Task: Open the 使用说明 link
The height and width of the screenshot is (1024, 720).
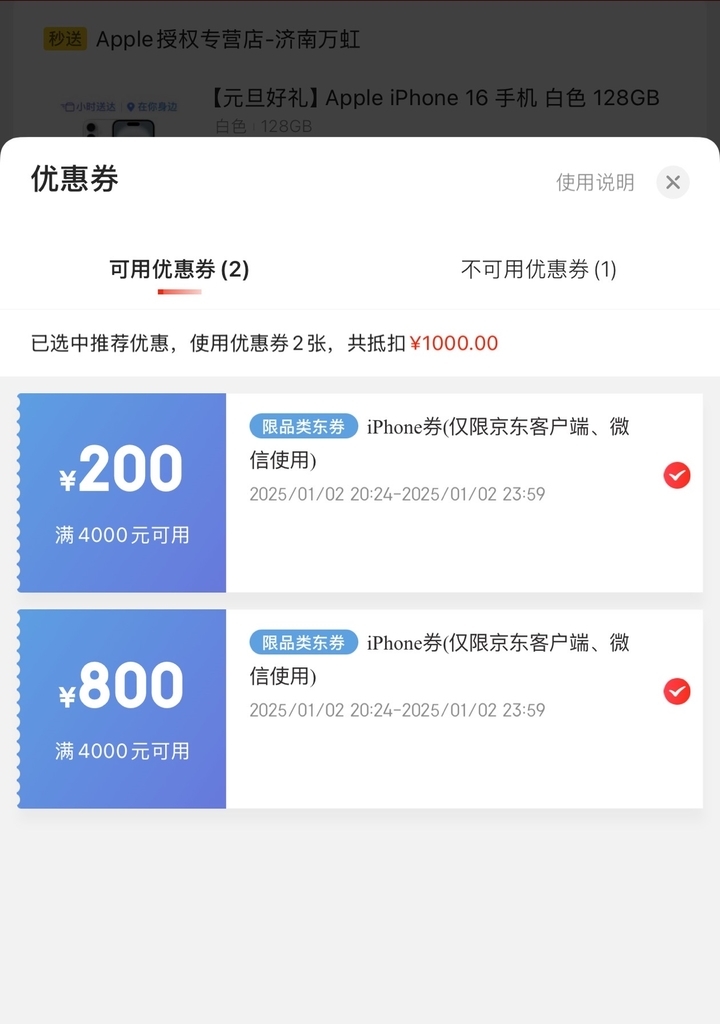Action: [x=593, y=183]
